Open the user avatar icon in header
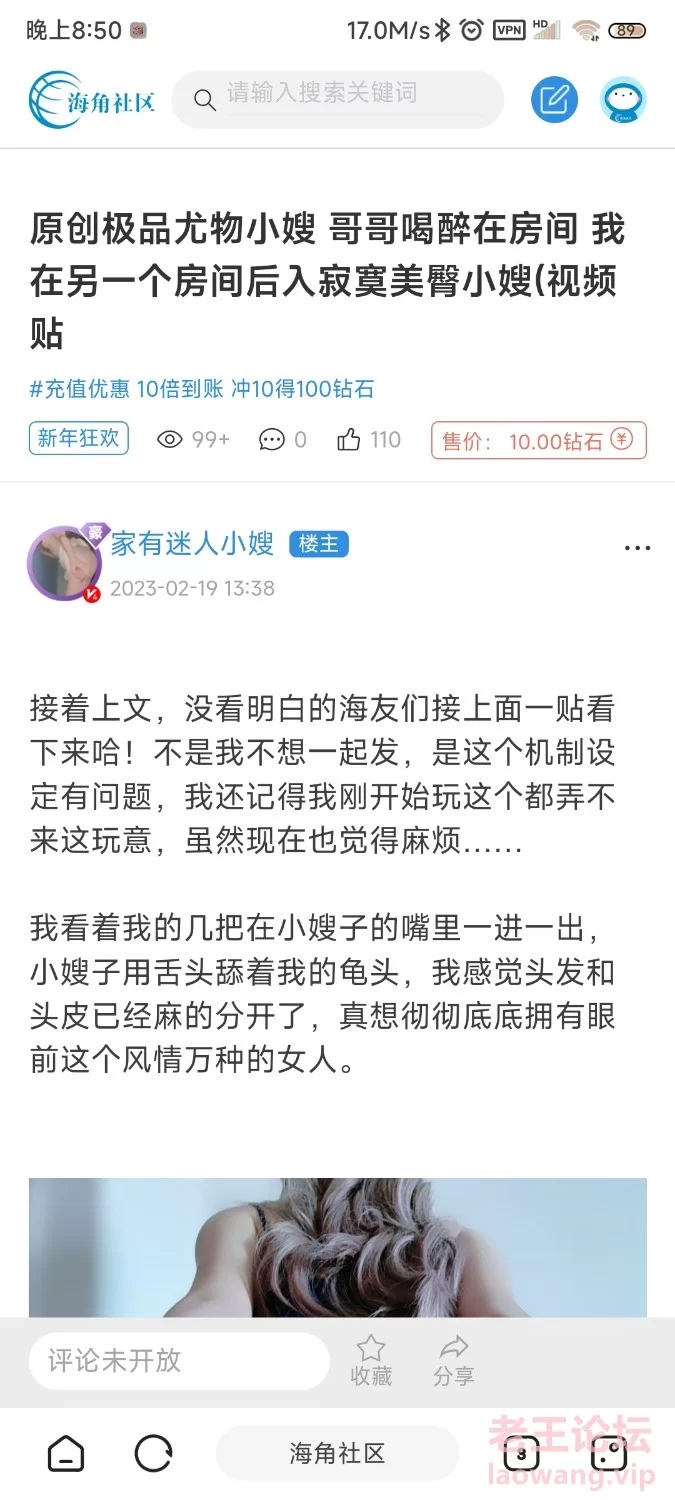Screen dimensions: 675x1500 click(x=623, y=100)
